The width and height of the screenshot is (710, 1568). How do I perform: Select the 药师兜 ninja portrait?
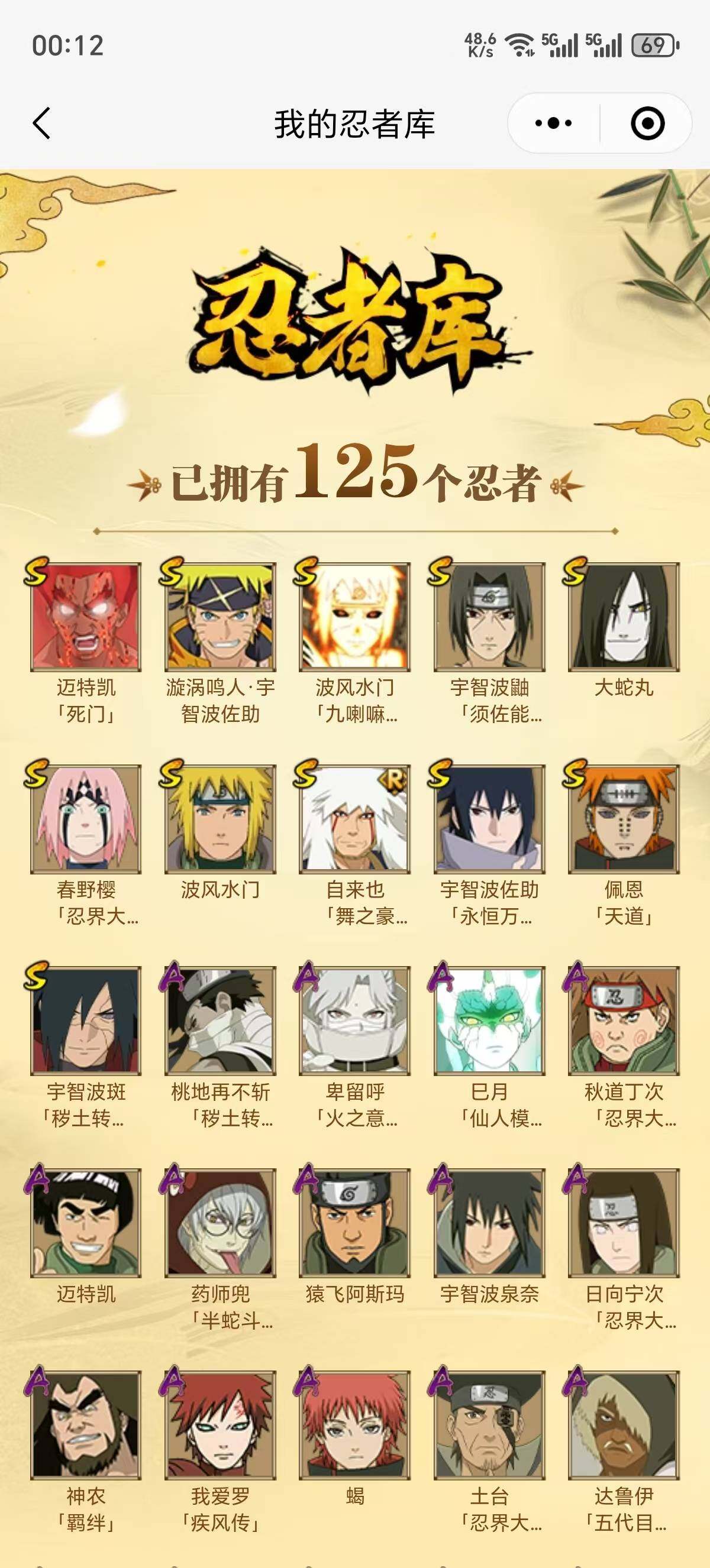pyautogui.click(x=221, y=1223)
